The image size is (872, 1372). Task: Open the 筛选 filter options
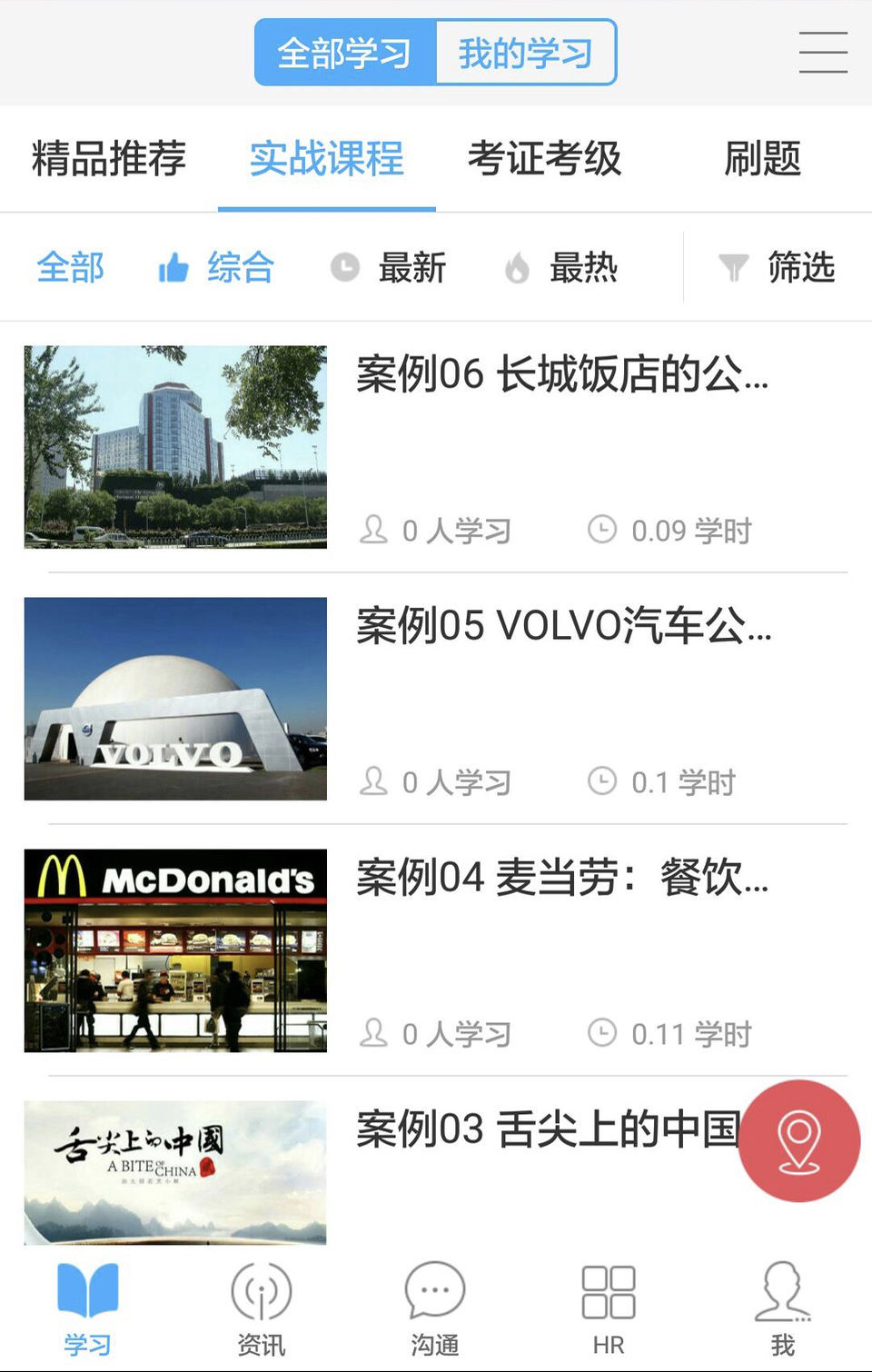coord(778,267)
